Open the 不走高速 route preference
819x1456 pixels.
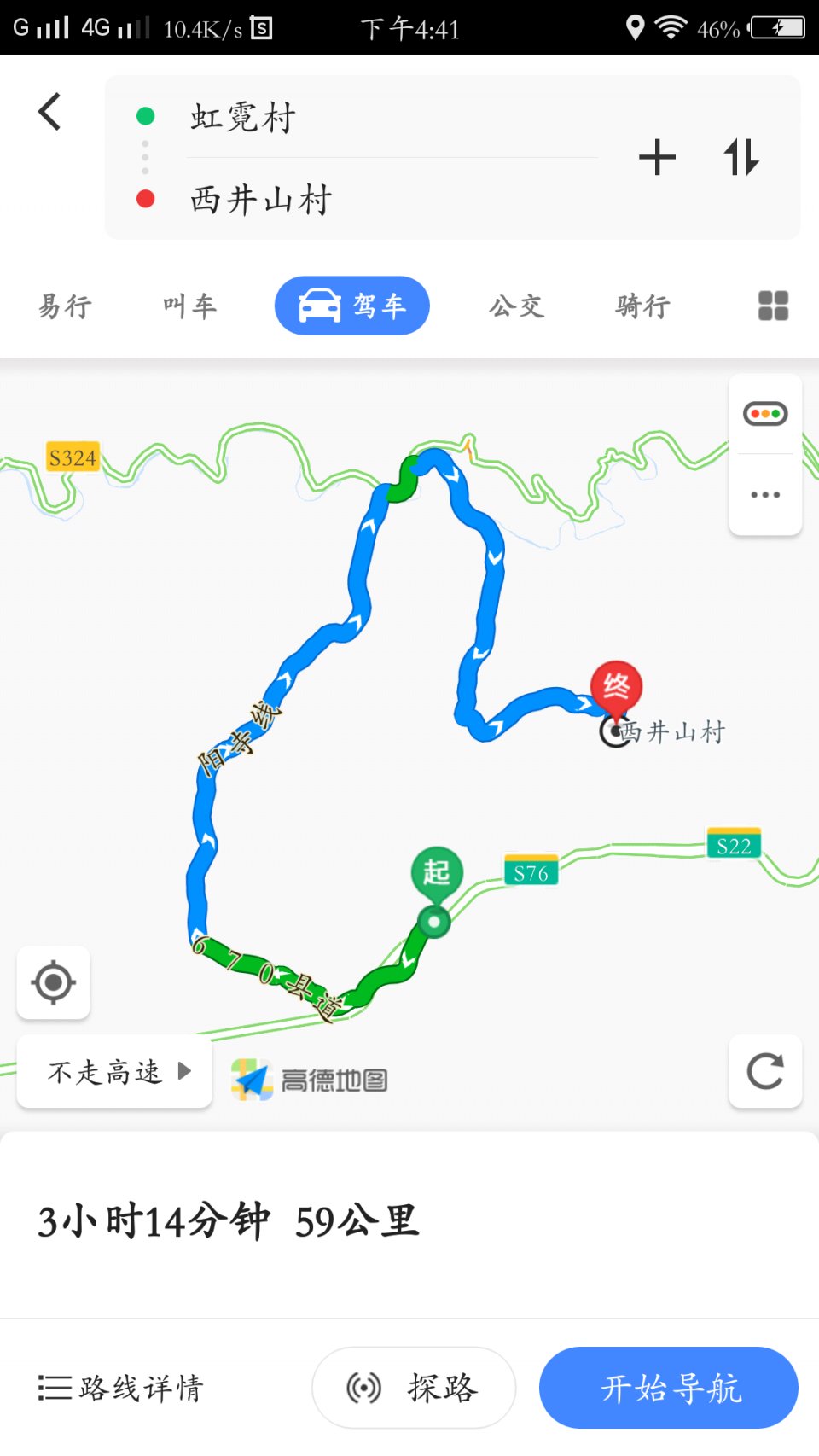pos(114,1071)
